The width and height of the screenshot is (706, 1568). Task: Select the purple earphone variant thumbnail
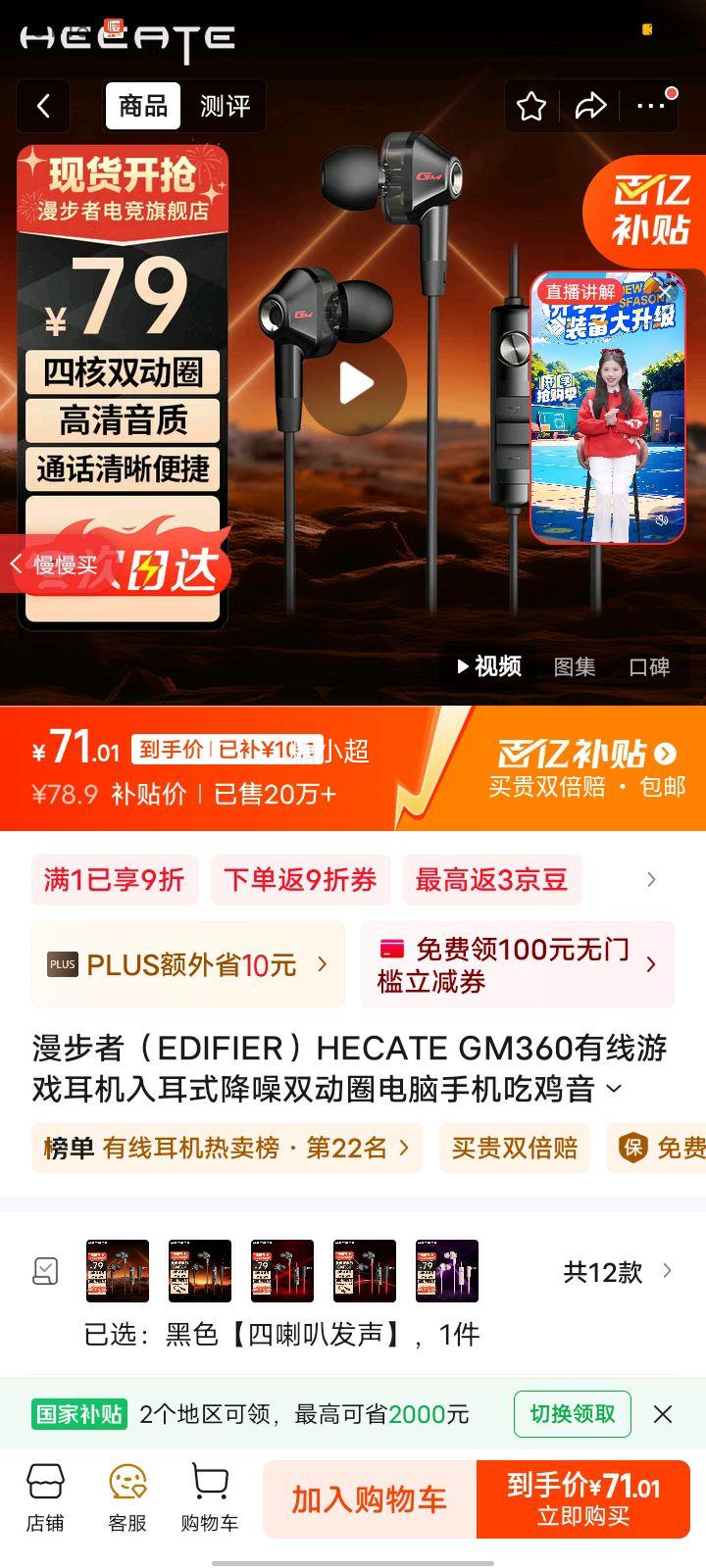[x=447, y=1271]
